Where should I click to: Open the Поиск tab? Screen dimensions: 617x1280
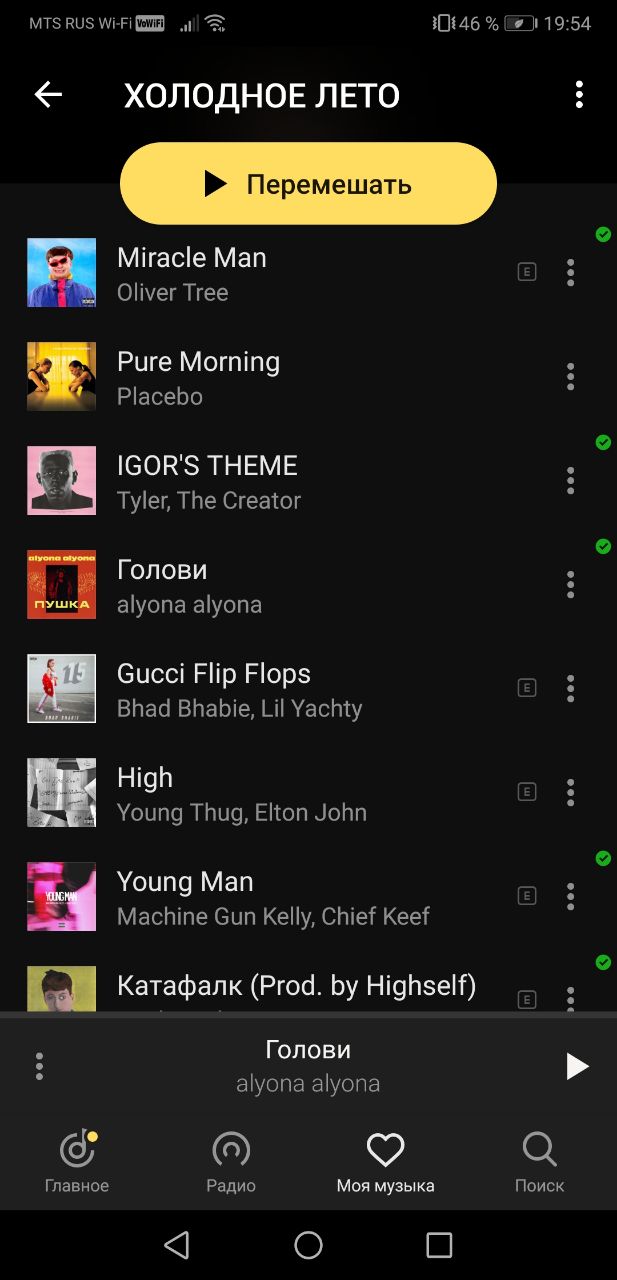(x=539, y=1162)
